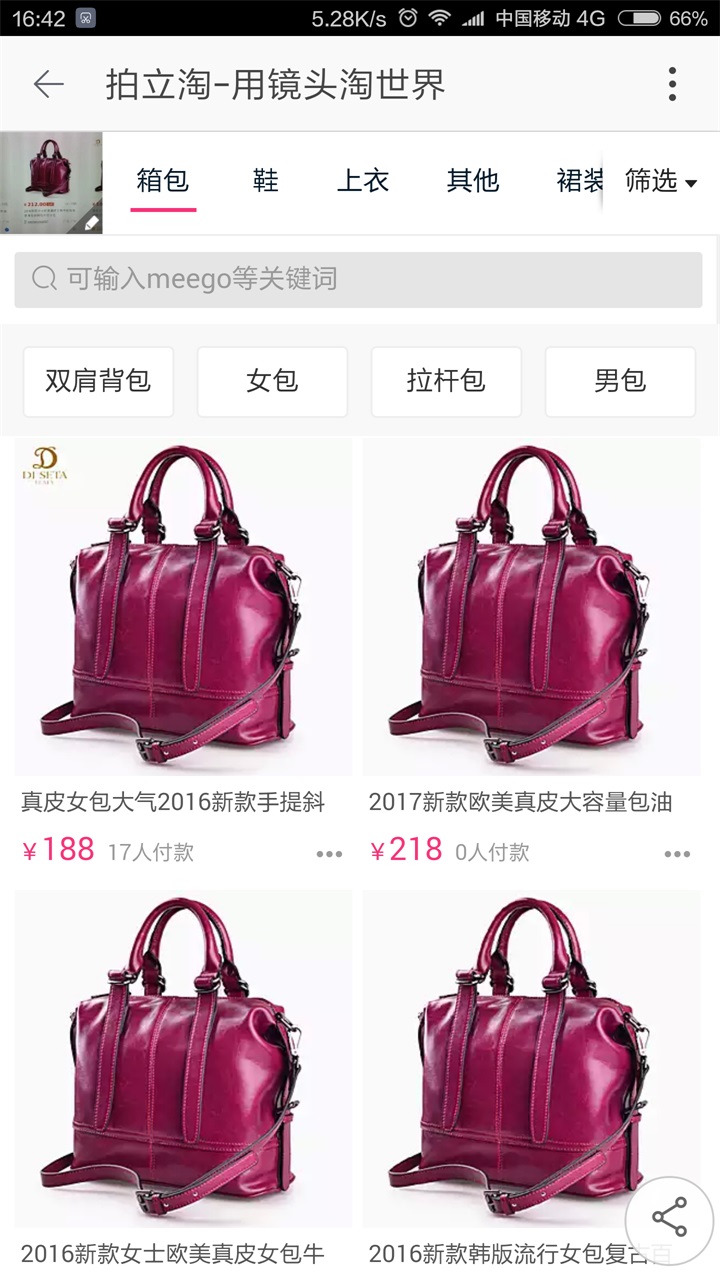The height and width of the screenshot is (1280, 720).
Task: Switch to the 上衣 tab
Action: [x=362, y=181]
